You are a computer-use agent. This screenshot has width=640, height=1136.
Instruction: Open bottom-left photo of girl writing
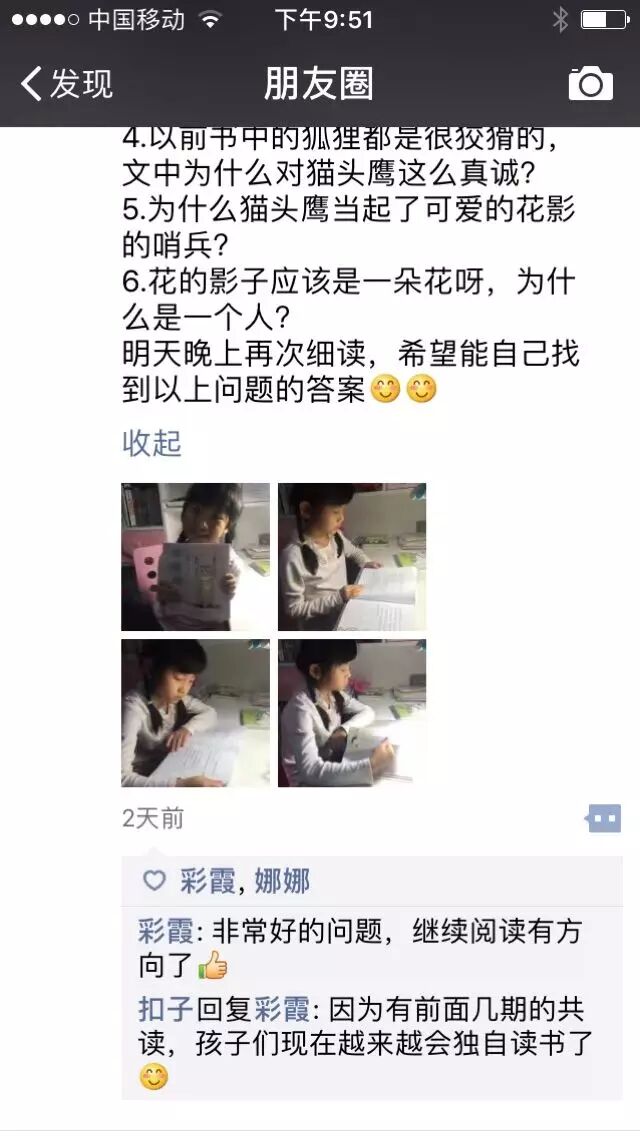195,713
